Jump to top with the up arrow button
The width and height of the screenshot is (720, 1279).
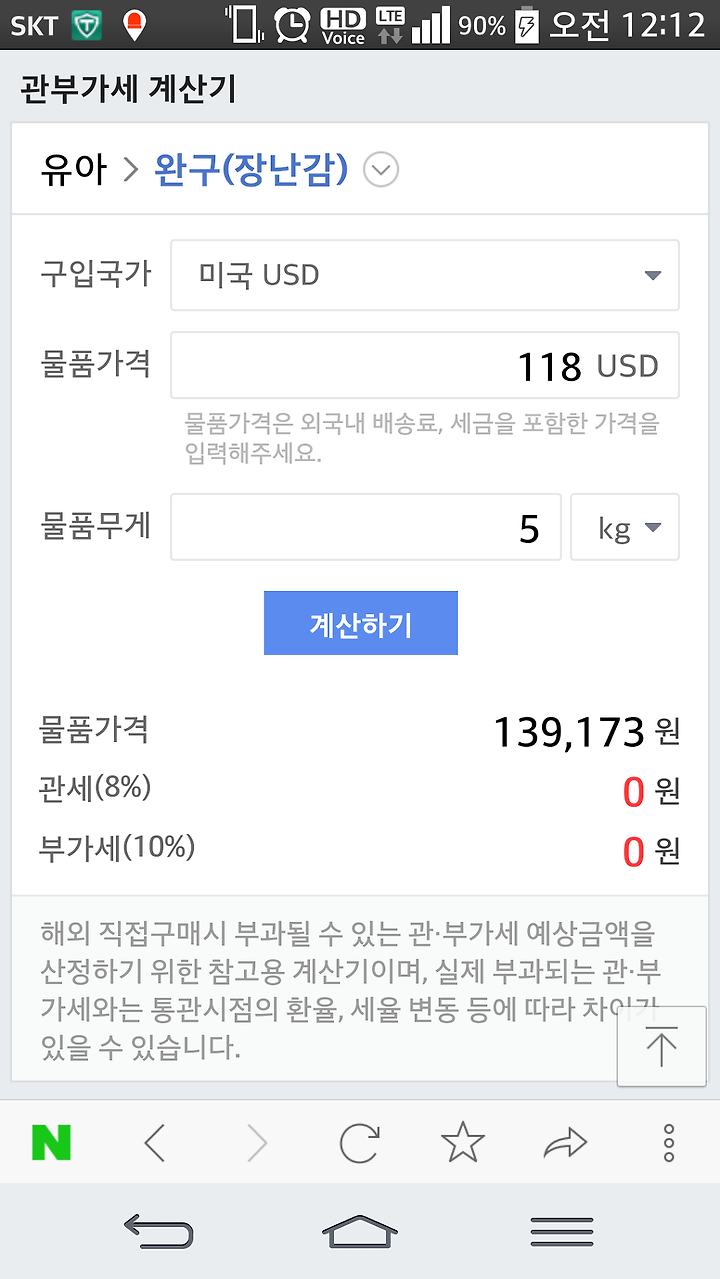point(661,1047)
